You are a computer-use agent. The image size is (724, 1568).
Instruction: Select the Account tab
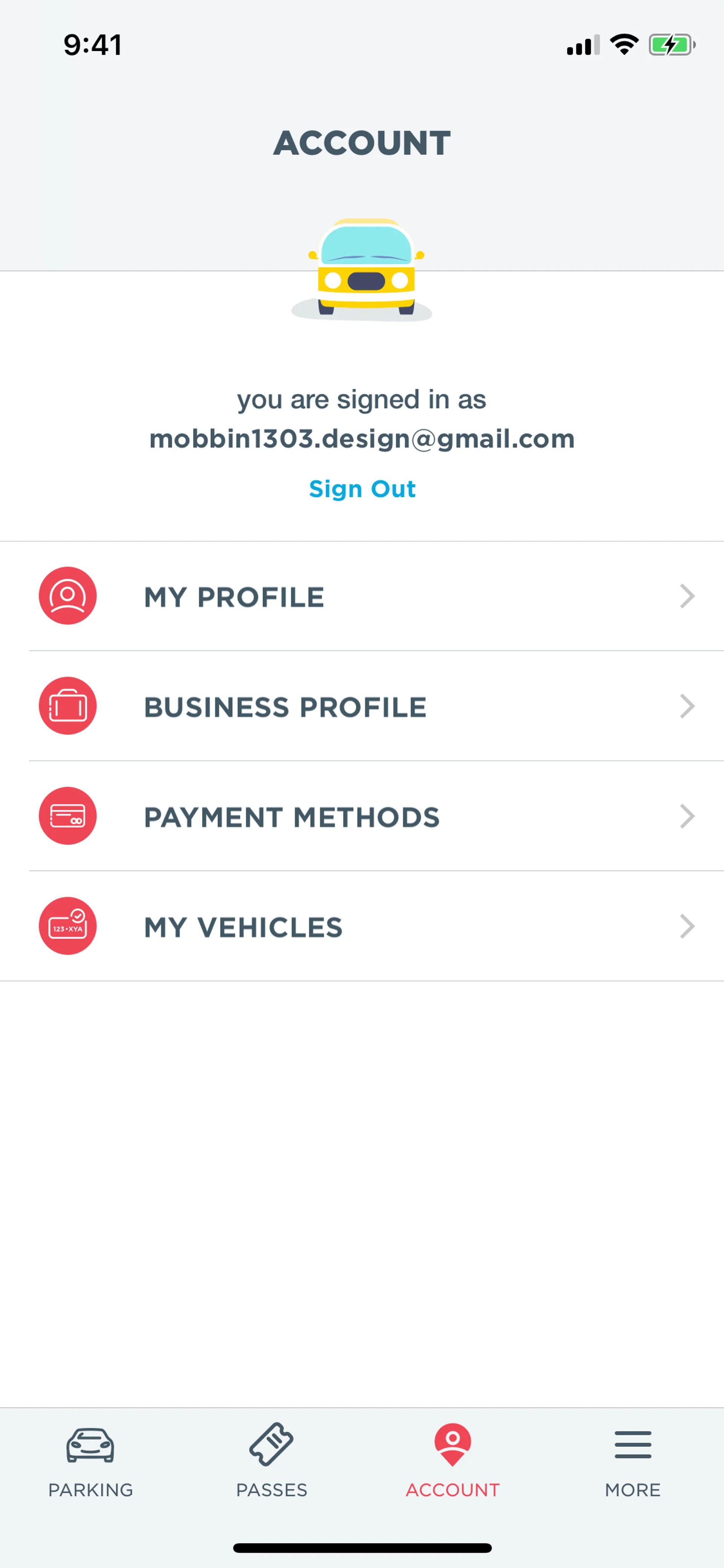(x=452, y=1462)
